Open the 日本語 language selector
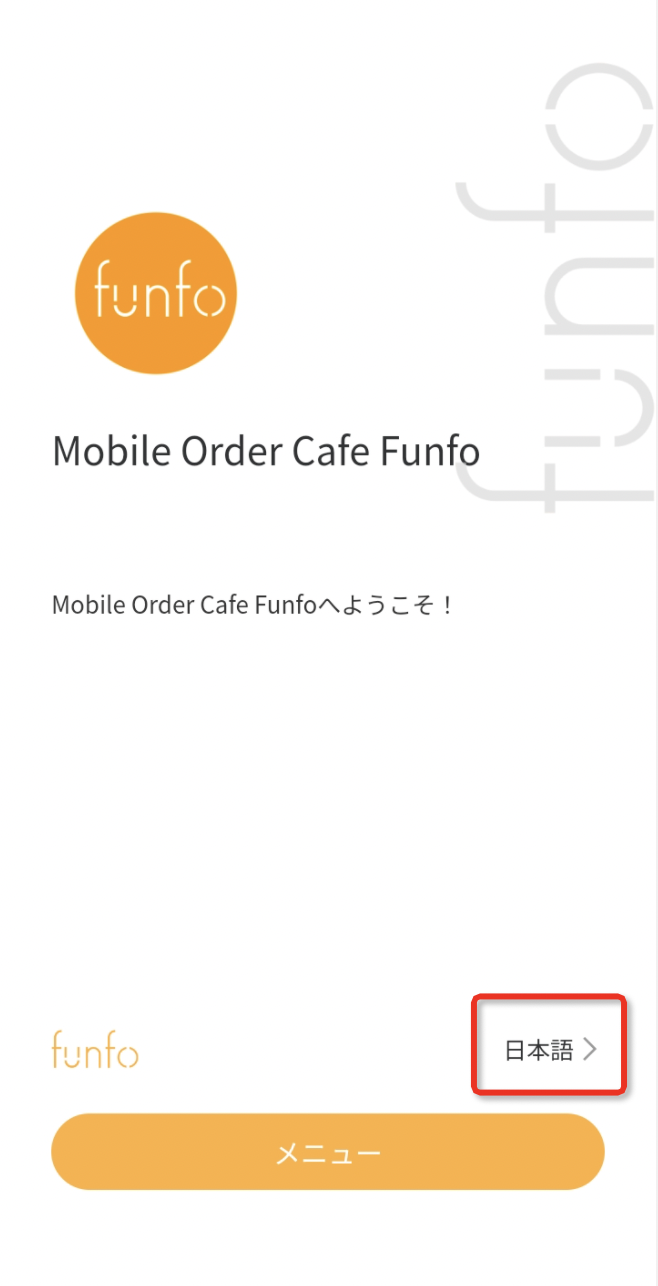The height and width of the screenshot is (1286, 658). (x=550, y=1050)
